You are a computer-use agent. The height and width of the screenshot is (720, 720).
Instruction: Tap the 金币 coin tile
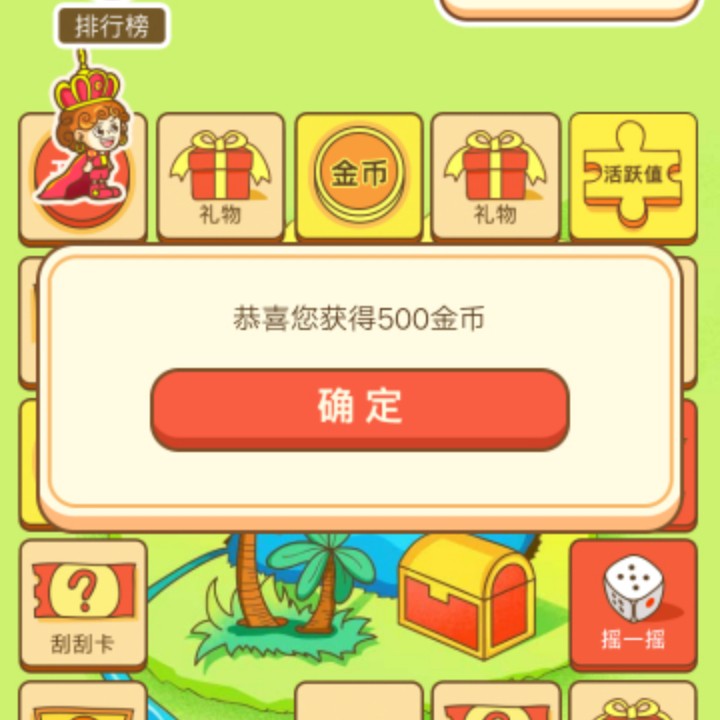[x=358, y=176]
